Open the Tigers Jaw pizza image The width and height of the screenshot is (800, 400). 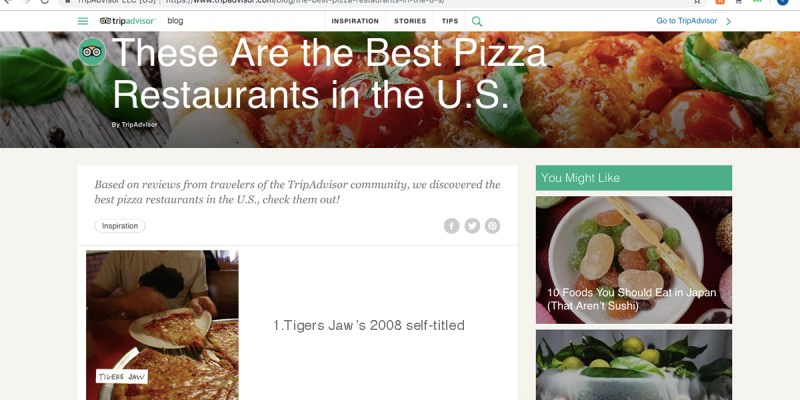pyautogui.click(x=162, y=325)
